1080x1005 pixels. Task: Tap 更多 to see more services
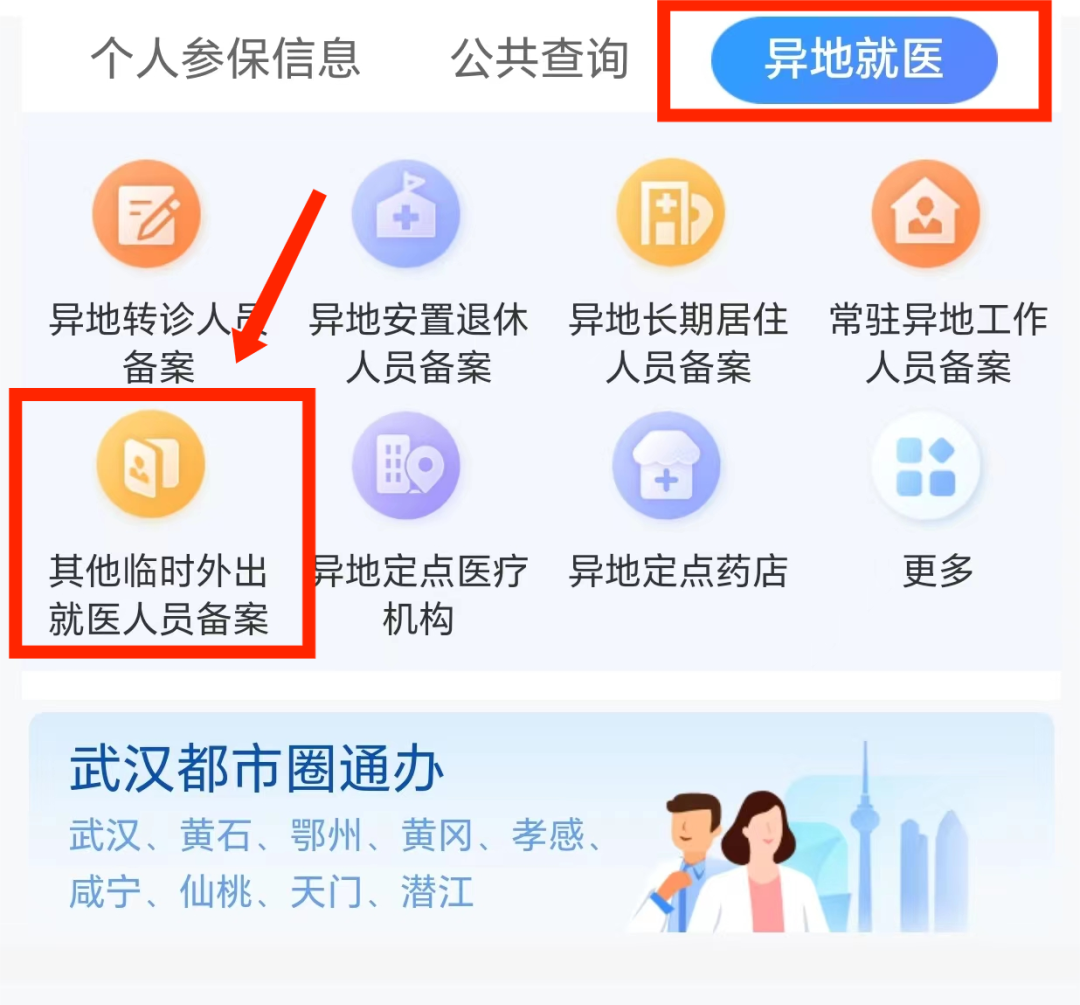coord(925,465)
